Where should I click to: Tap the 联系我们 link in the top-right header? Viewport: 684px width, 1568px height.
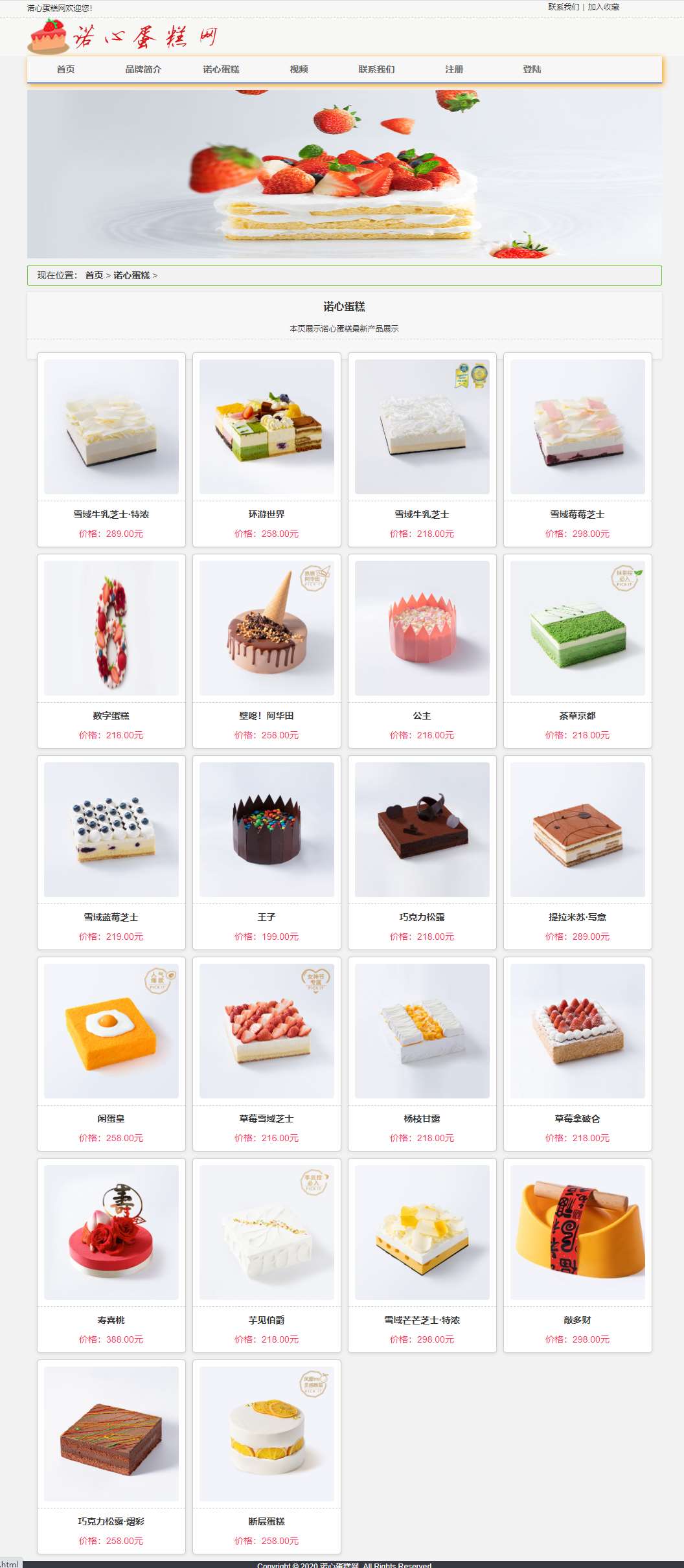pos(564,7)
